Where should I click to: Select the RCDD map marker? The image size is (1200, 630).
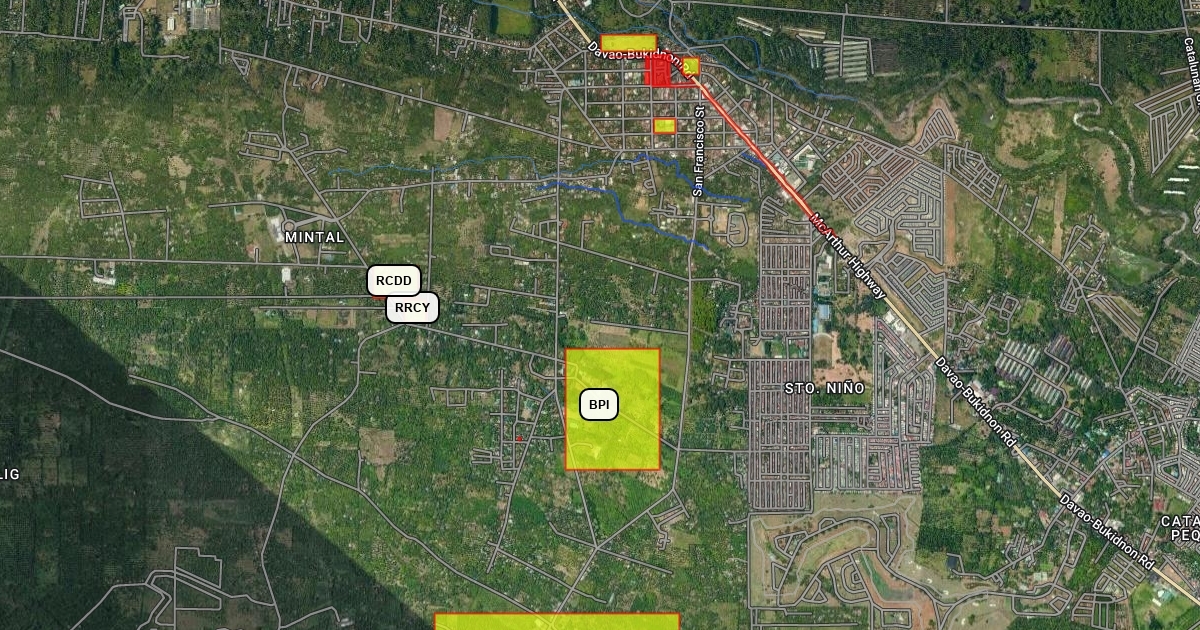tap(393, 281)
